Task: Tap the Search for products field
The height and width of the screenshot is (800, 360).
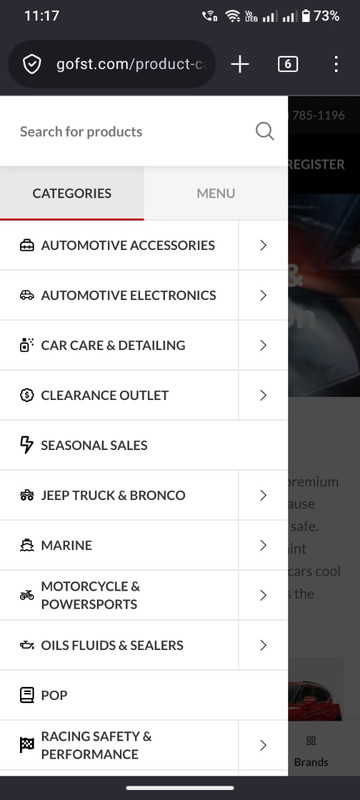Action: click(133, 132)
